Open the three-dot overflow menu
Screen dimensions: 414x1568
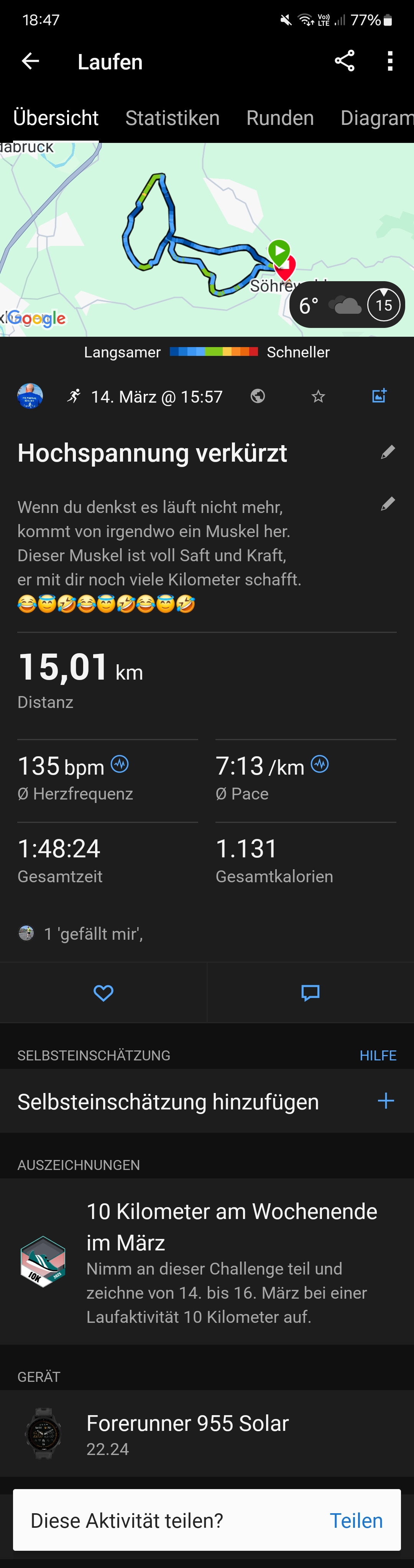[x=389, y=61]
